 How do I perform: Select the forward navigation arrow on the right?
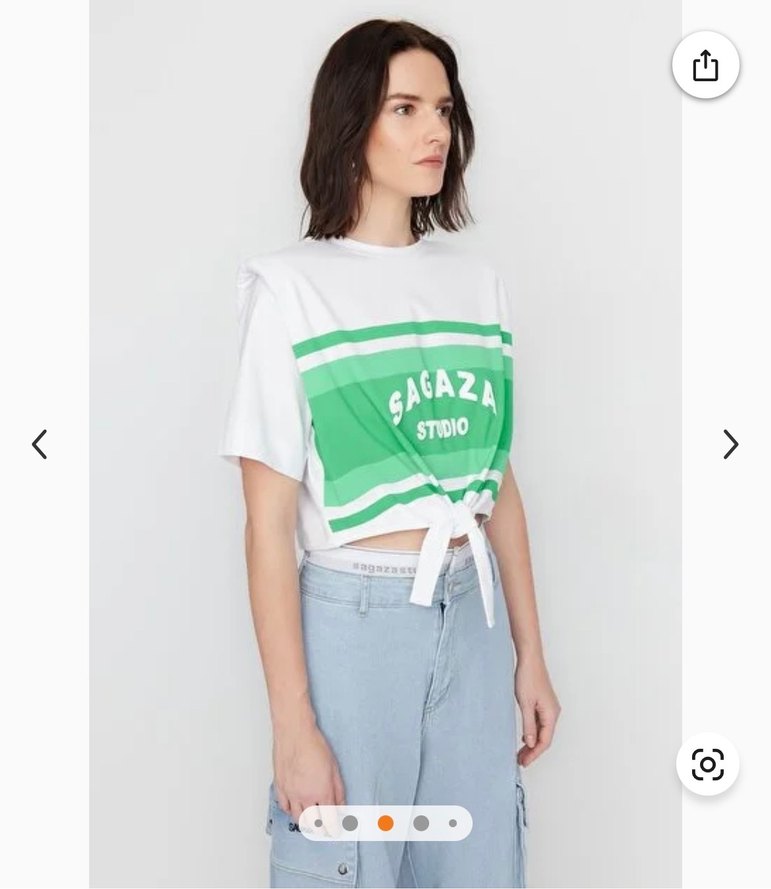click(729, 444)
